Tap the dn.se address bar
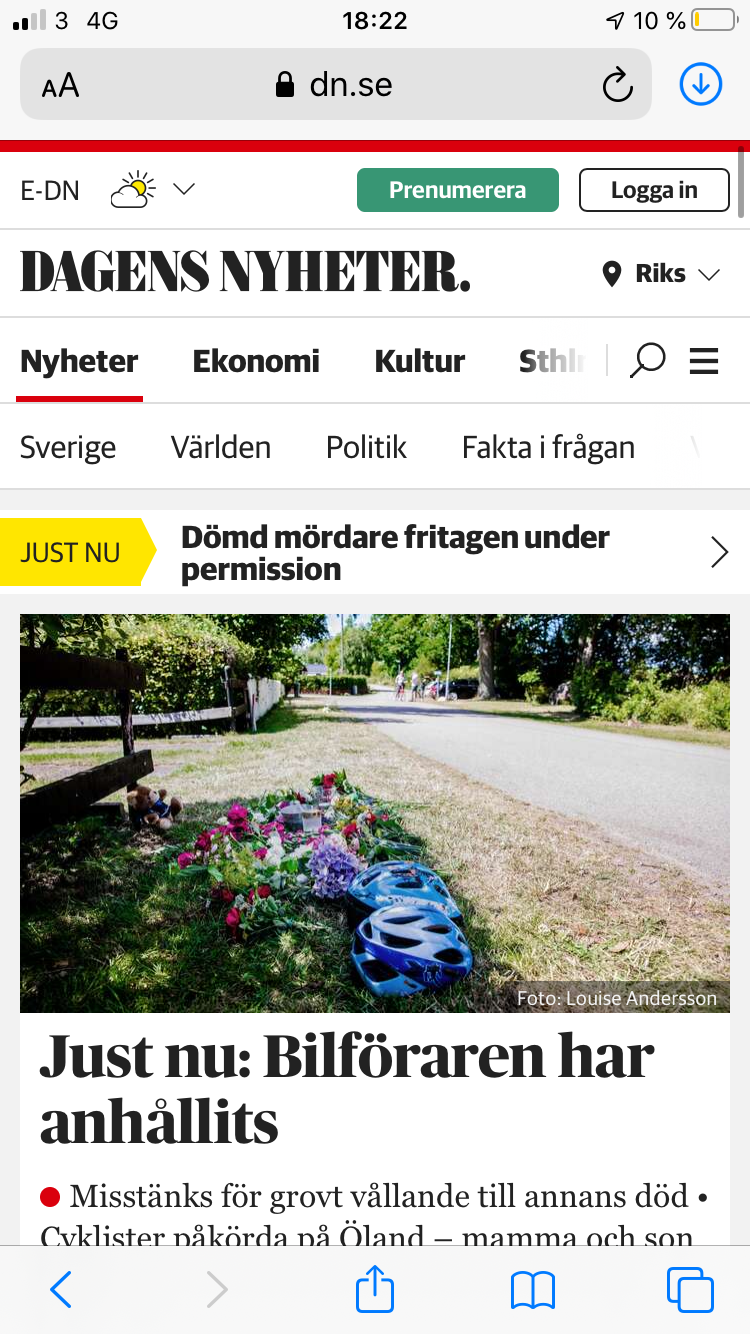 click(x=335, y=85)
